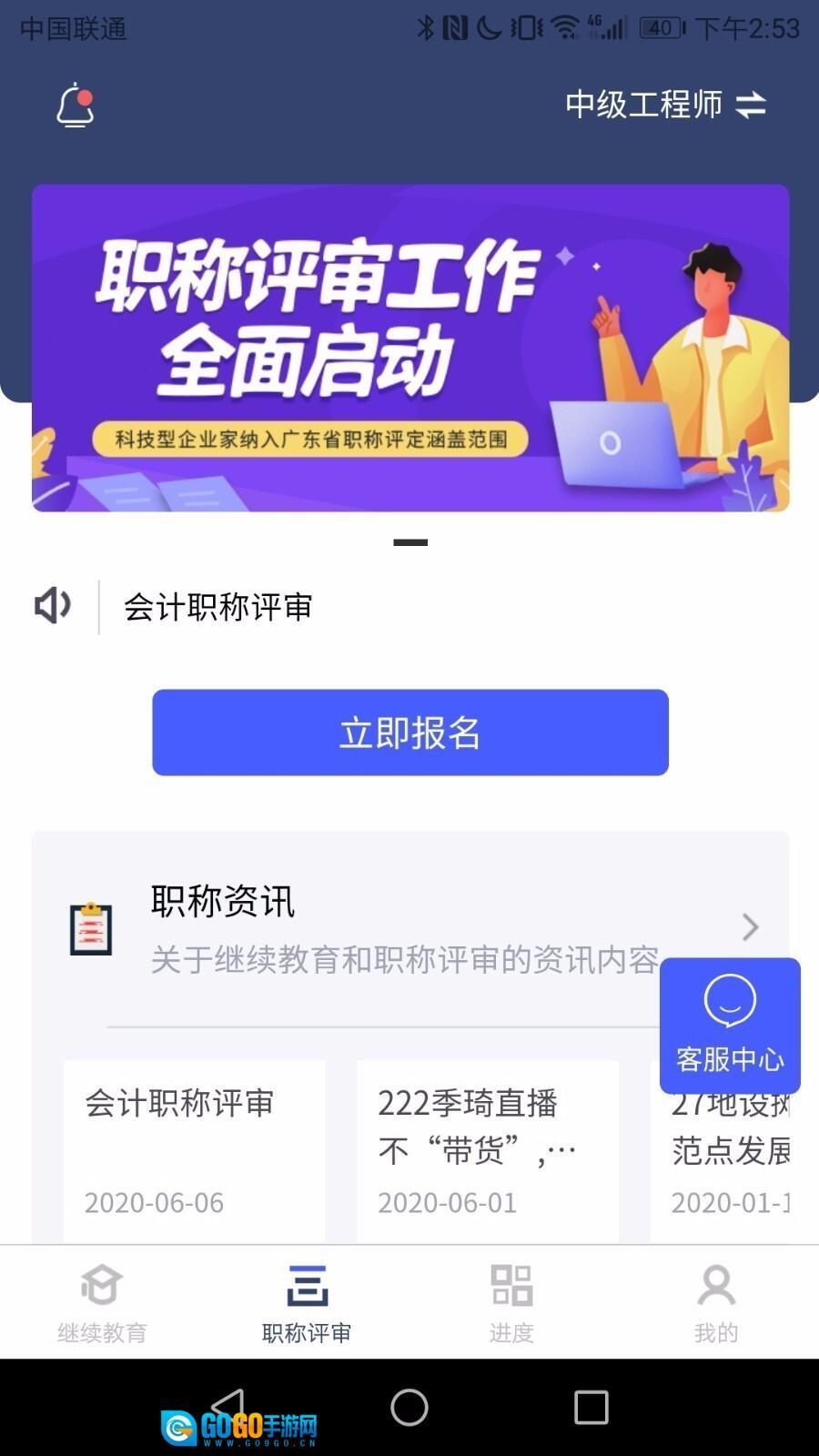Tap the system home button
This screenshot has width=819, height=1456.
(x=409, y=1407)
